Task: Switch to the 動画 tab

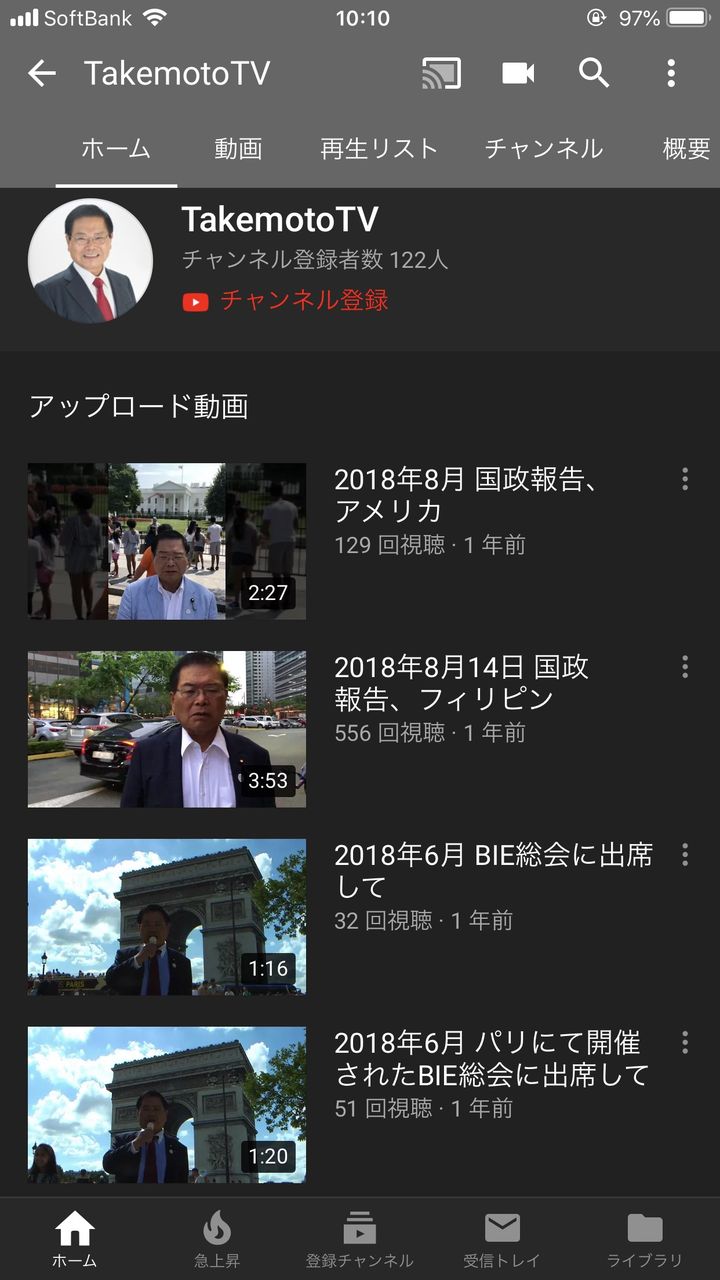Action: pyautogui.click(x=238, y=149)
